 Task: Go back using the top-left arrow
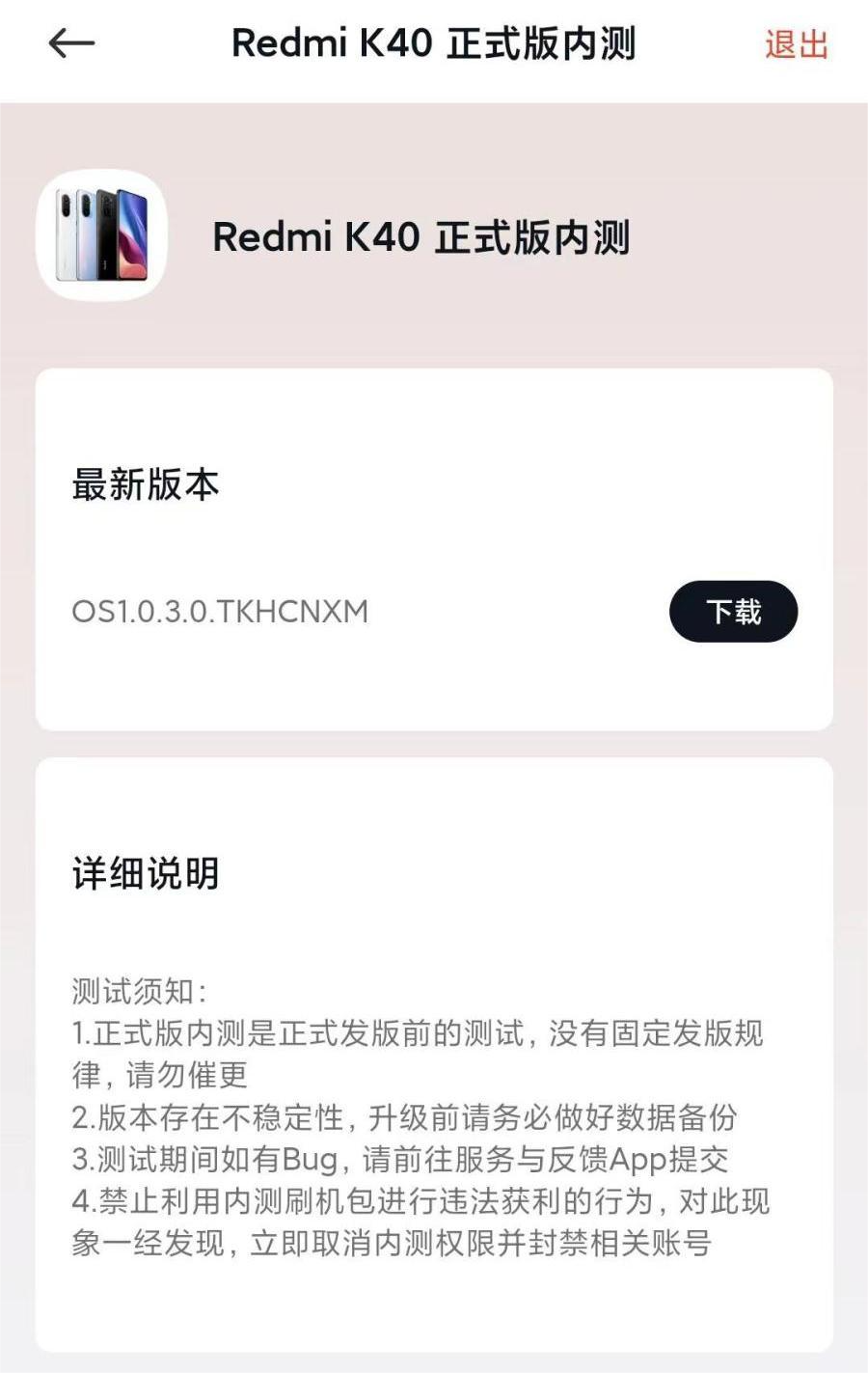(71, 43)
